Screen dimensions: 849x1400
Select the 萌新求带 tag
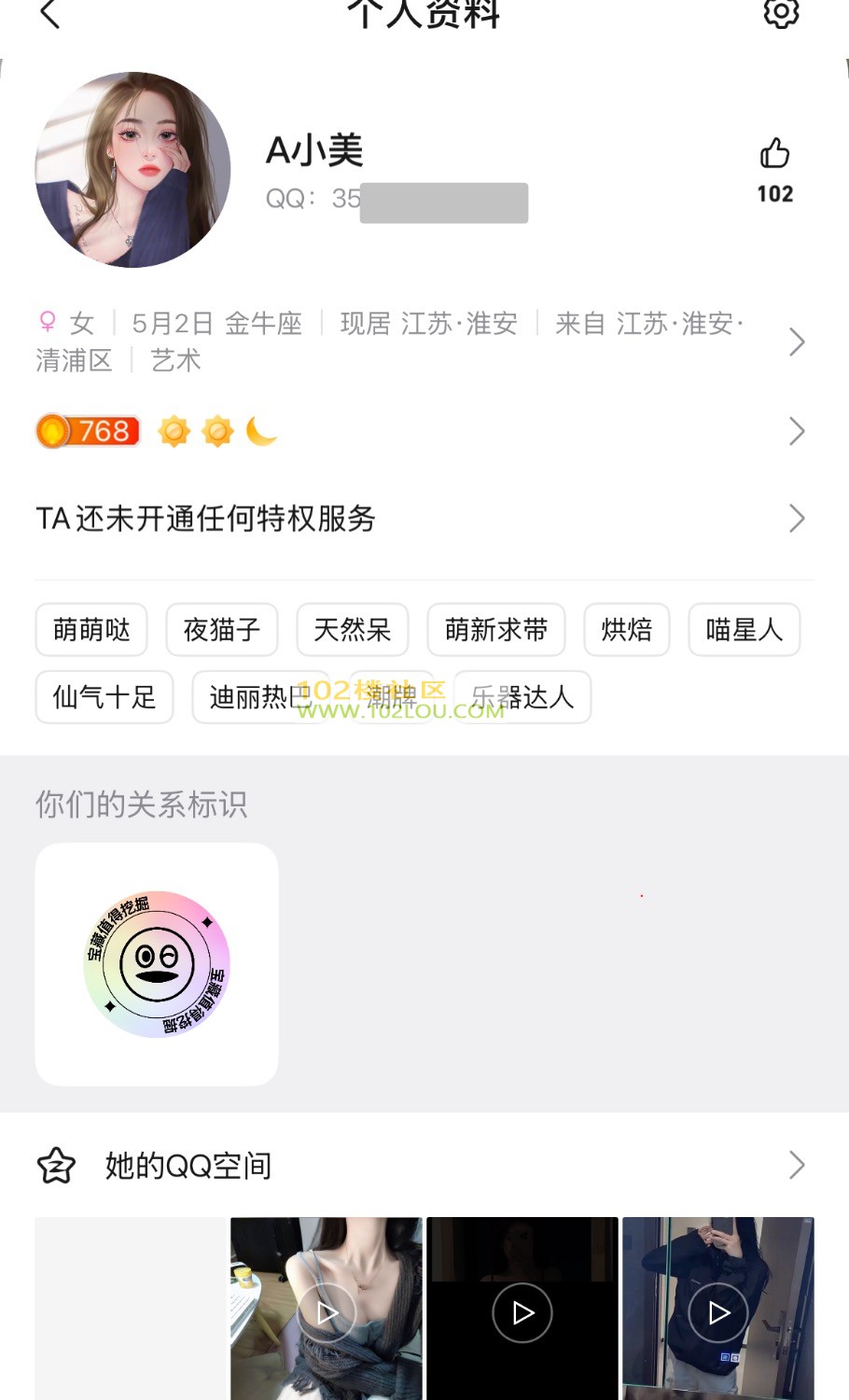tap(495, 630)
